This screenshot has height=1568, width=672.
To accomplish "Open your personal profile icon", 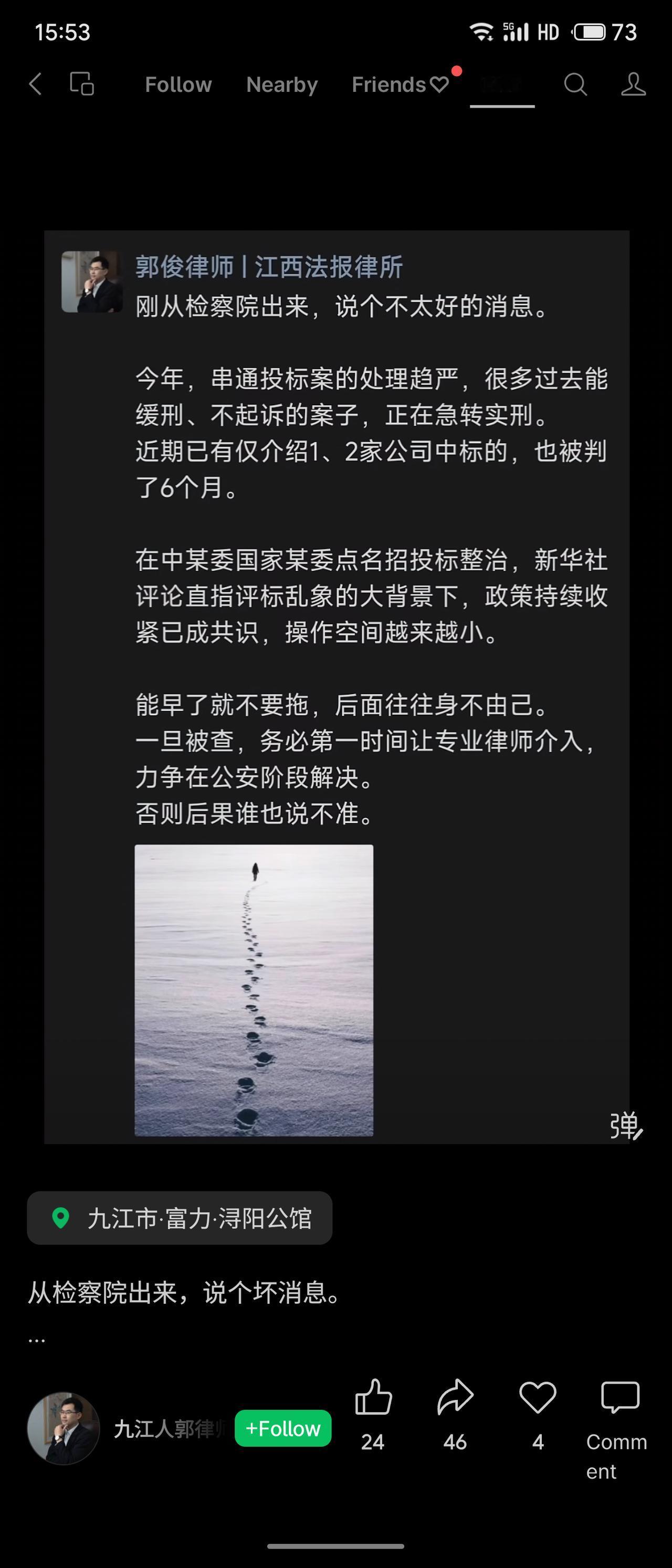I will [633, 85].
